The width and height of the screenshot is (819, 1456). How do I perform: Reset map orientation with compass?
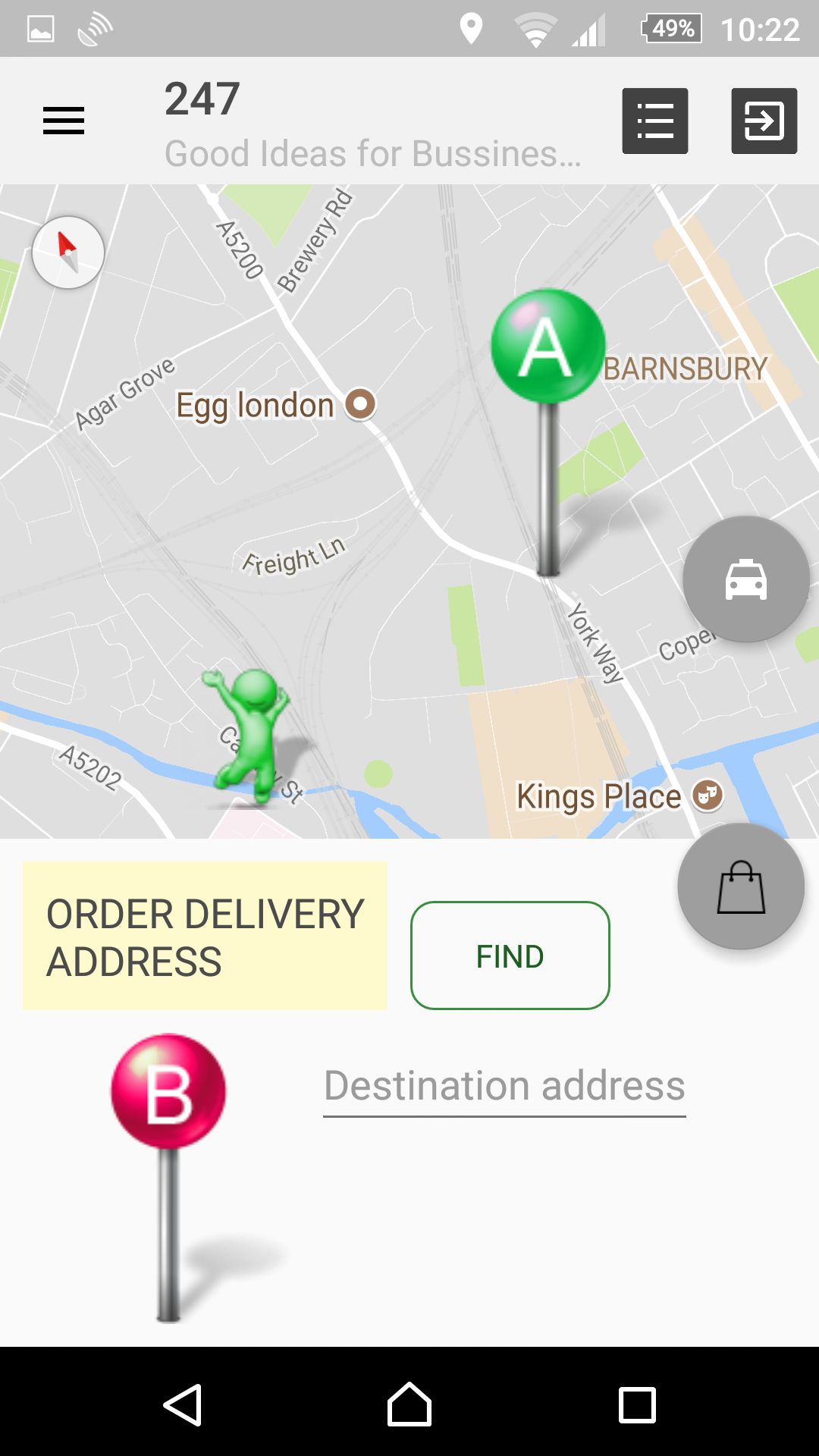68,253
